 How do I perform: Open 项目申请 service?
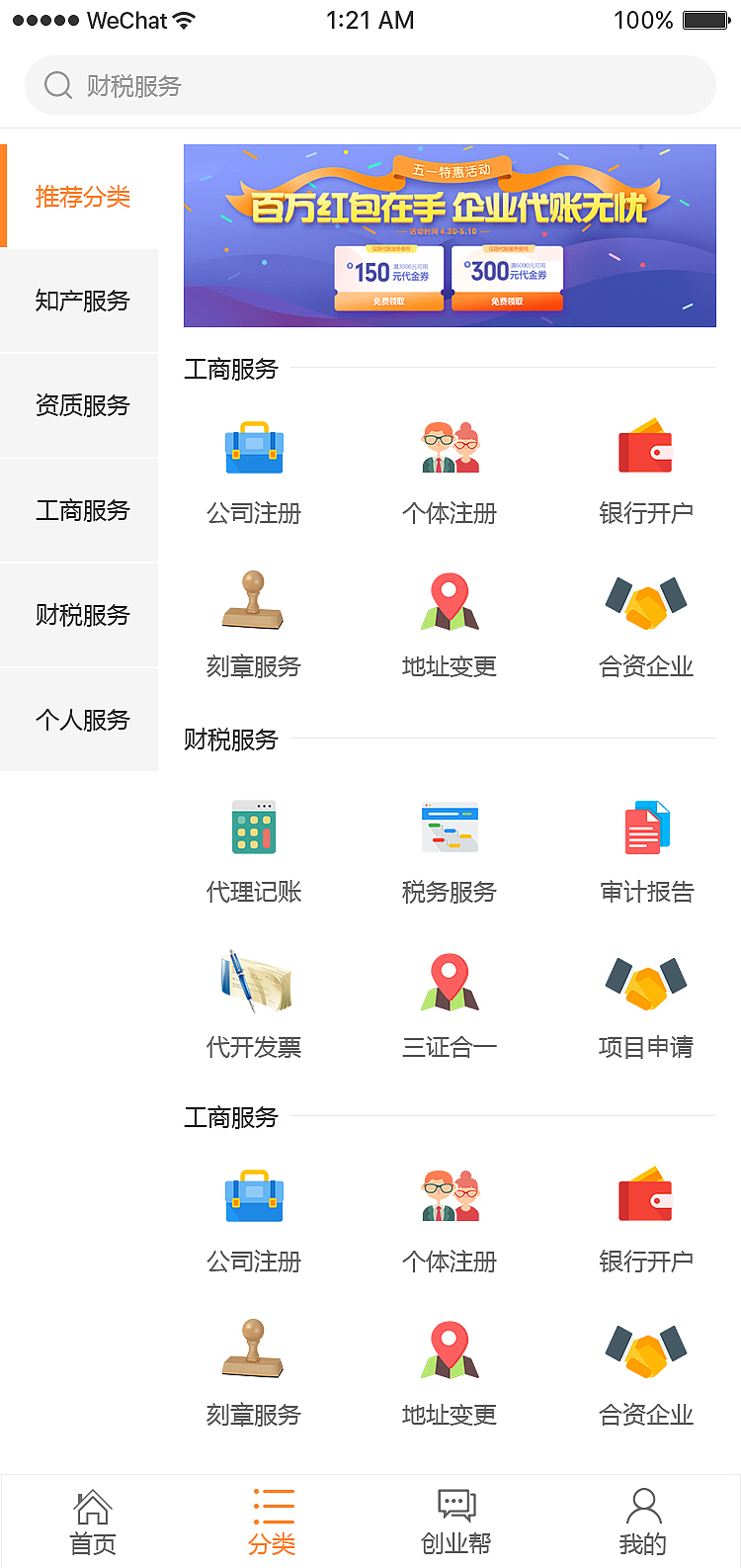646,1003
